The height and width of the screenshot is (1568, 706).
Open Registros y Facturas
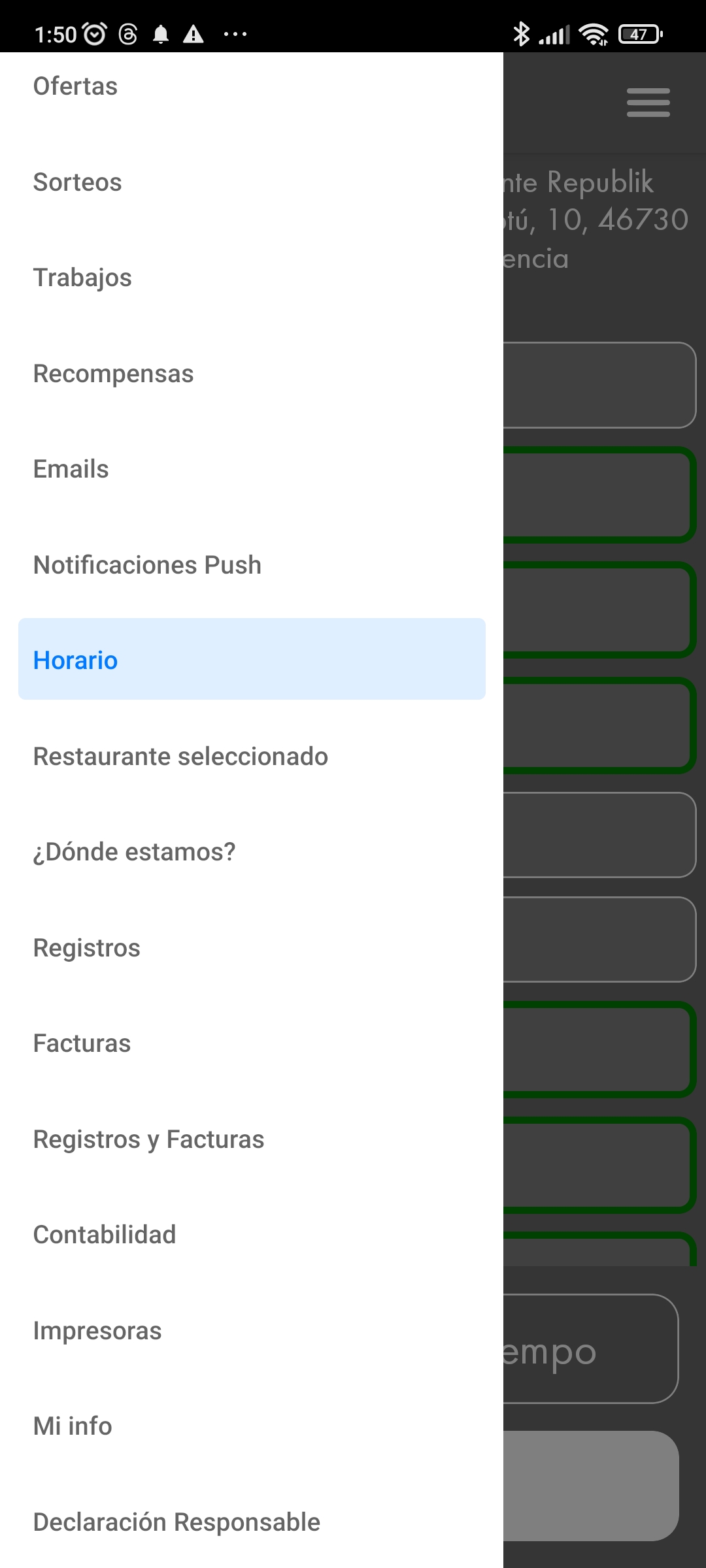click(148, 1139)
